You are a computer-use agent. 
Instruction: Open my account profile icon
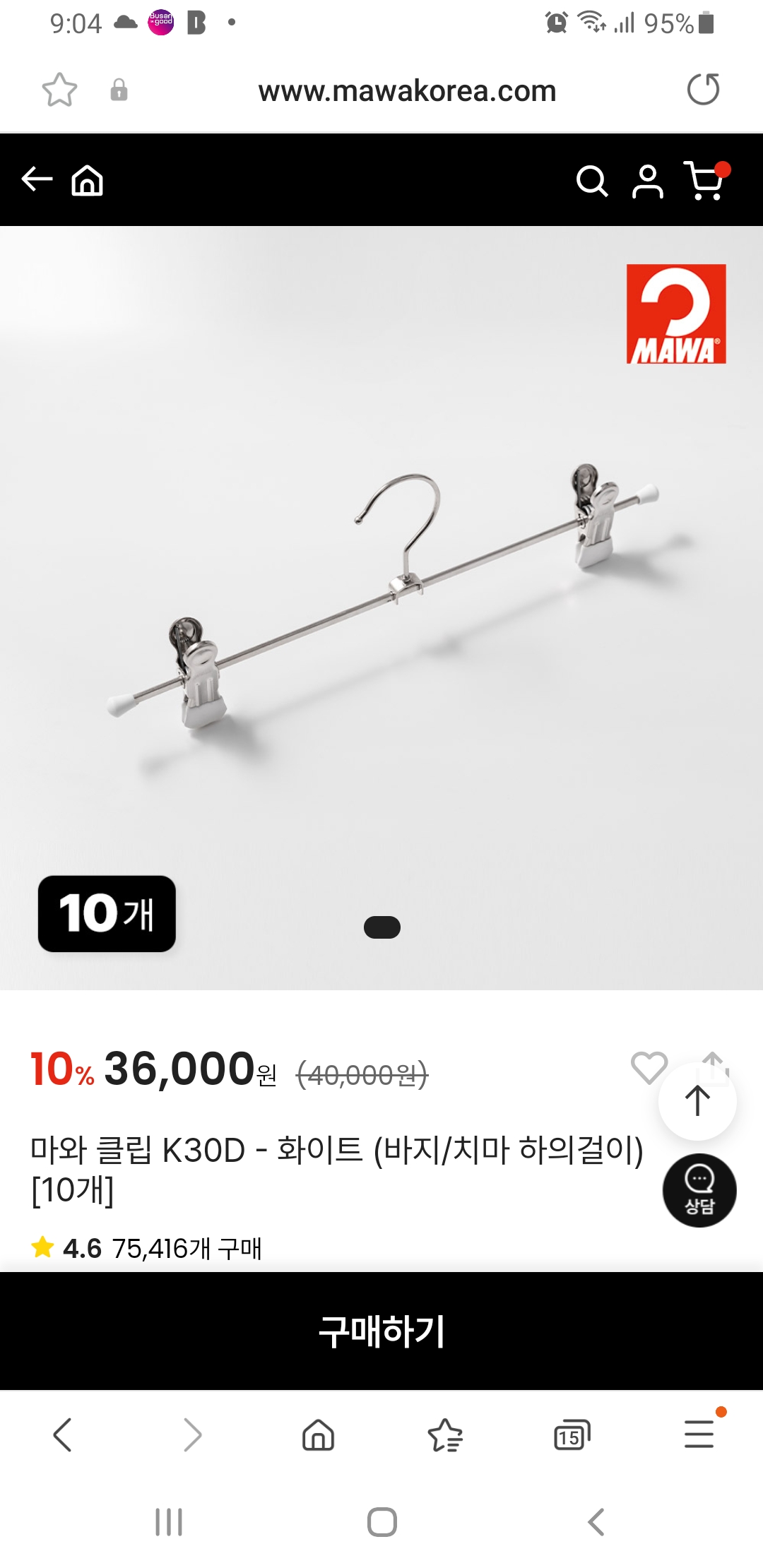pyautogui.click(x=647, y=182)
